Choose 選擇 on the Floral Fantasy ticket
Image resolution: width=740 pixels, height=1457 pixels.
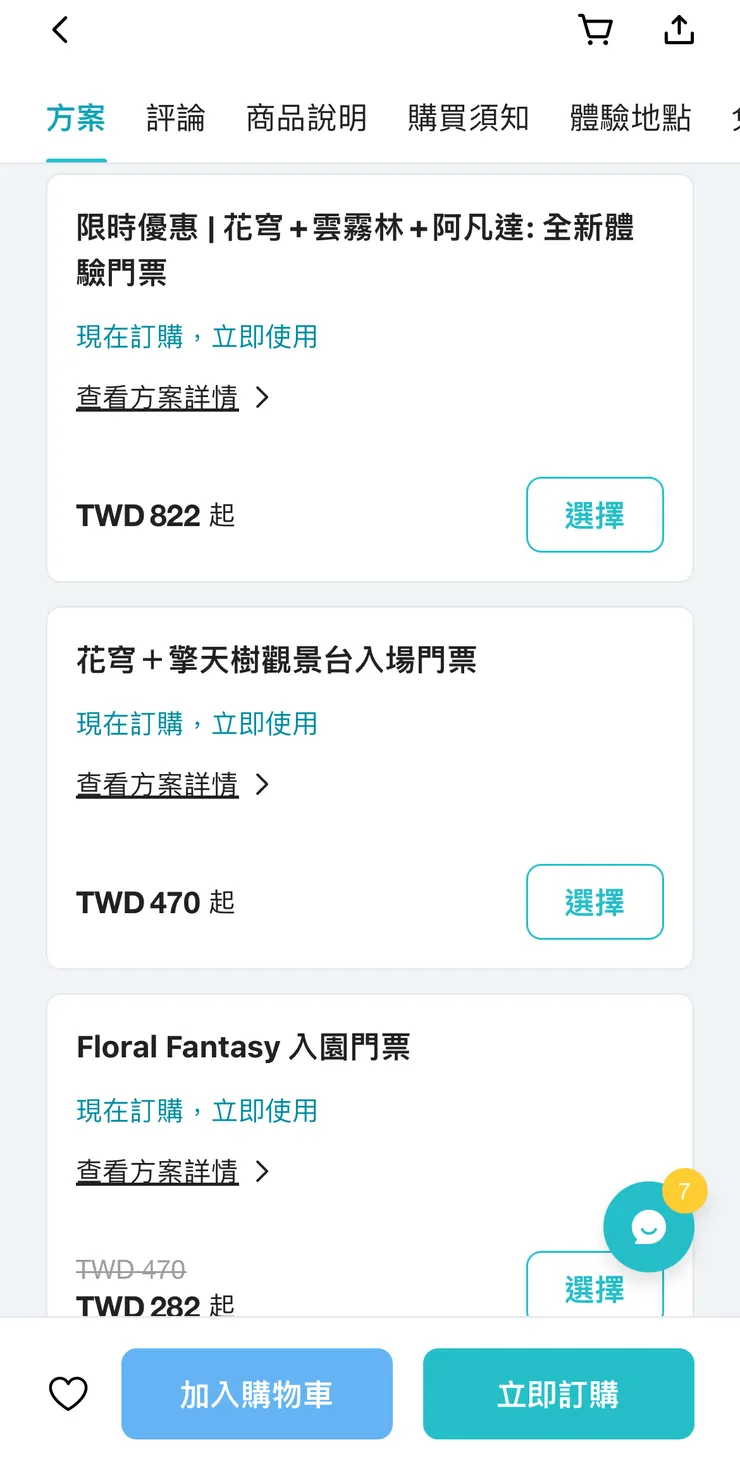595,1290
